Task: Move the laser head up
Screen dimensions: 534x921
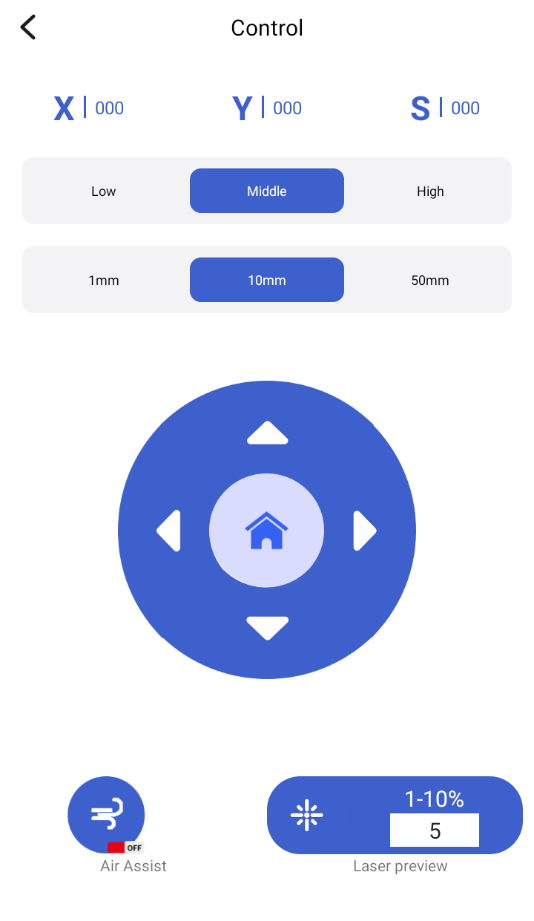Action: [x=267, y=433]
